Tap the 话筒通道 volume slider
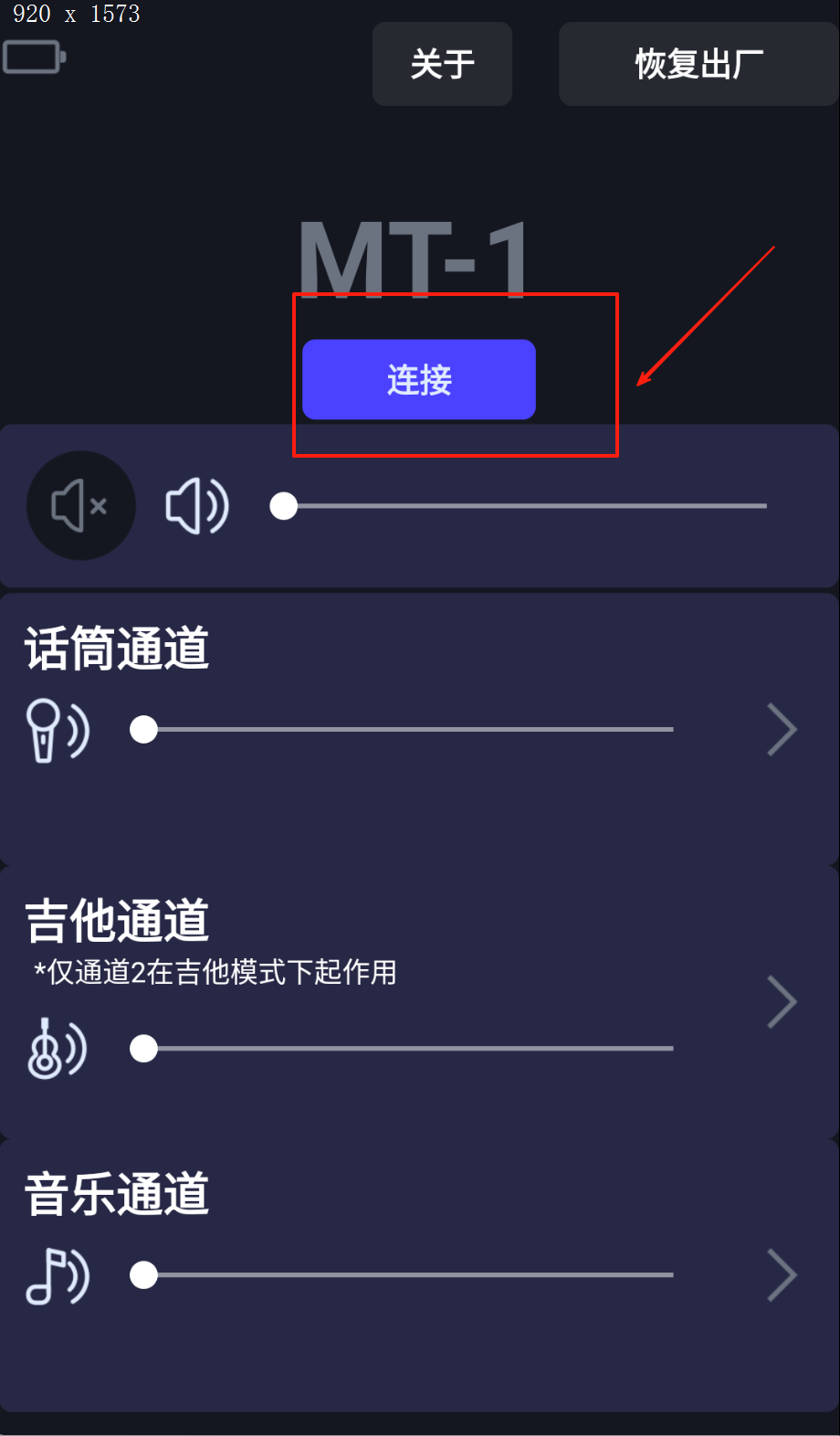This screenshot has width=840, height=1436. coord(406,729)
